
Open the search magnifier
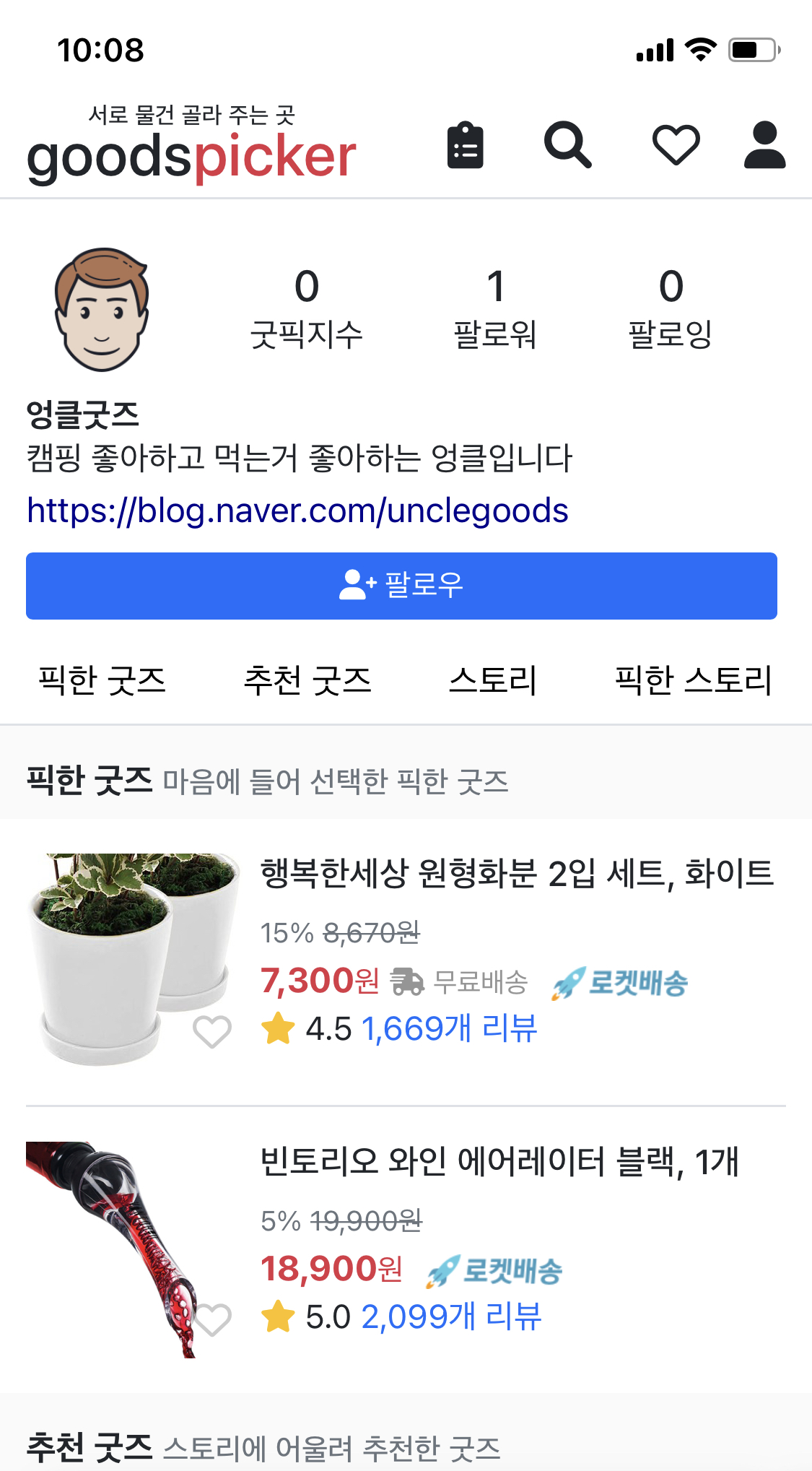[x=567, y=146]
